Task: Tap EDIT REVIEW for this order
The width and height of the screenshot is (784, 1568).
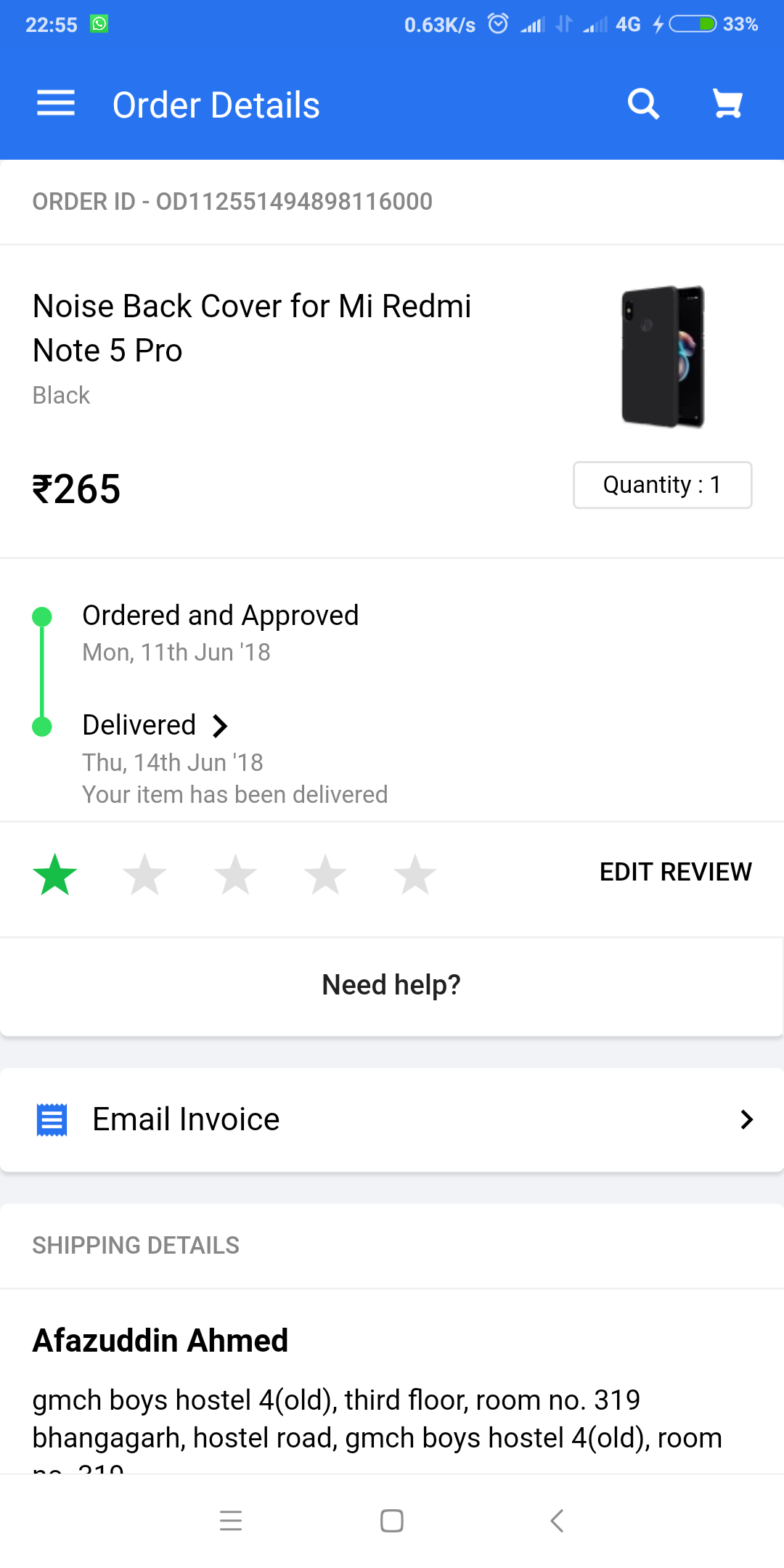Action: pos(675,872)
